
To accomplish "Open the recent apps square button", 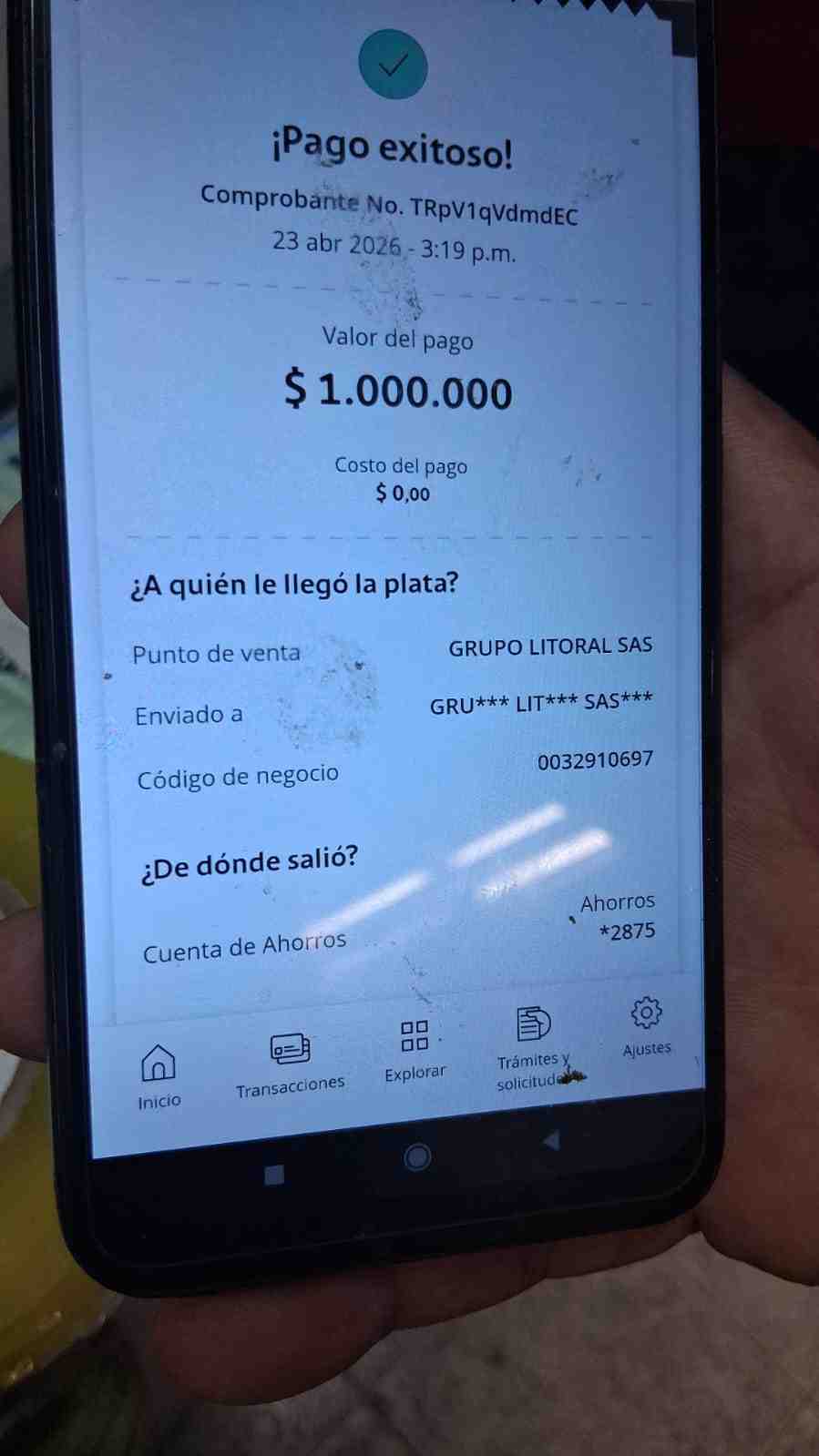I will click(x=274, y=1175).
